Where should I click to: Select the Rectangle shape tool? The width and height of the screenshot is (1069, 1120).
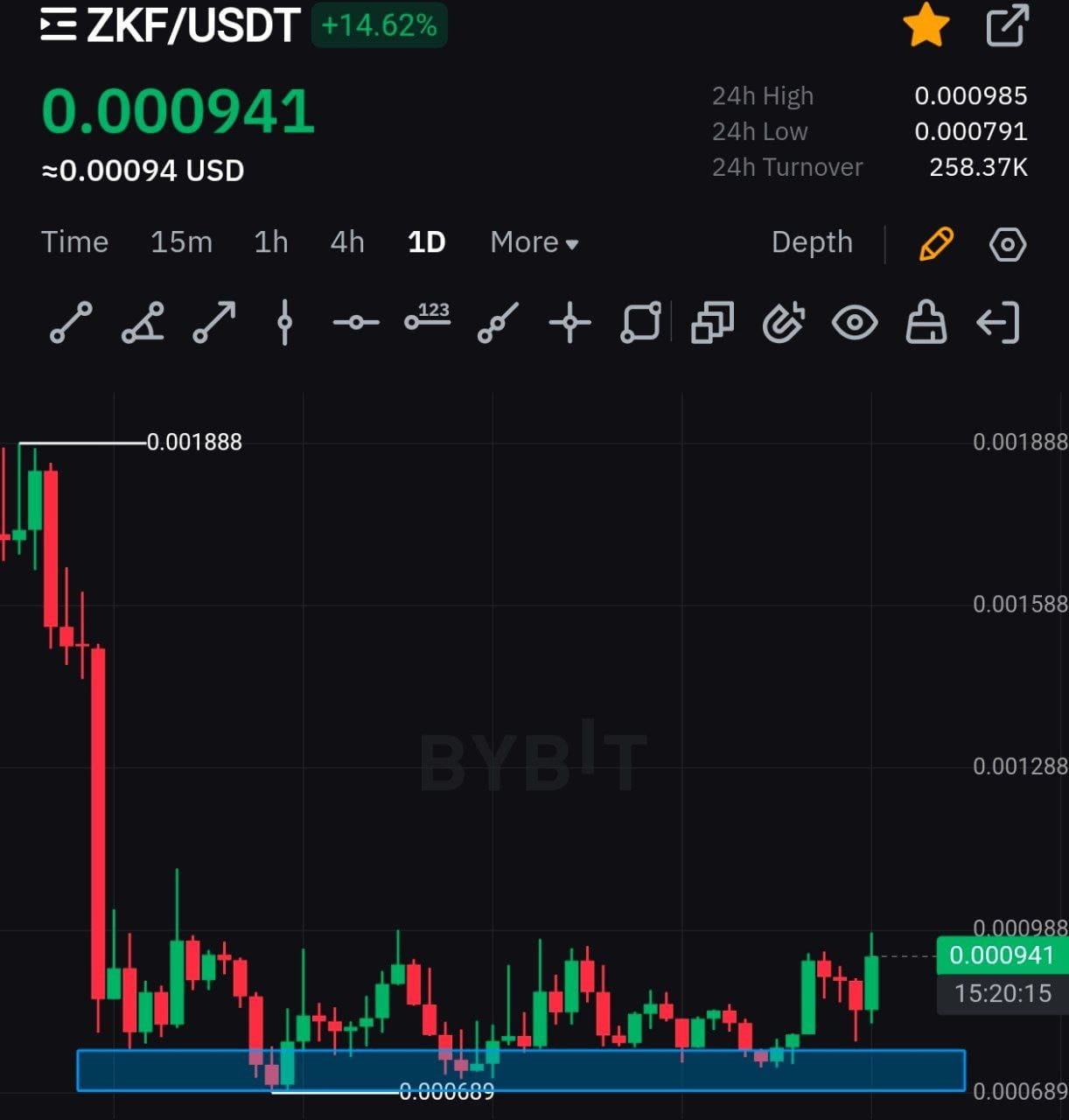(639, 322)
